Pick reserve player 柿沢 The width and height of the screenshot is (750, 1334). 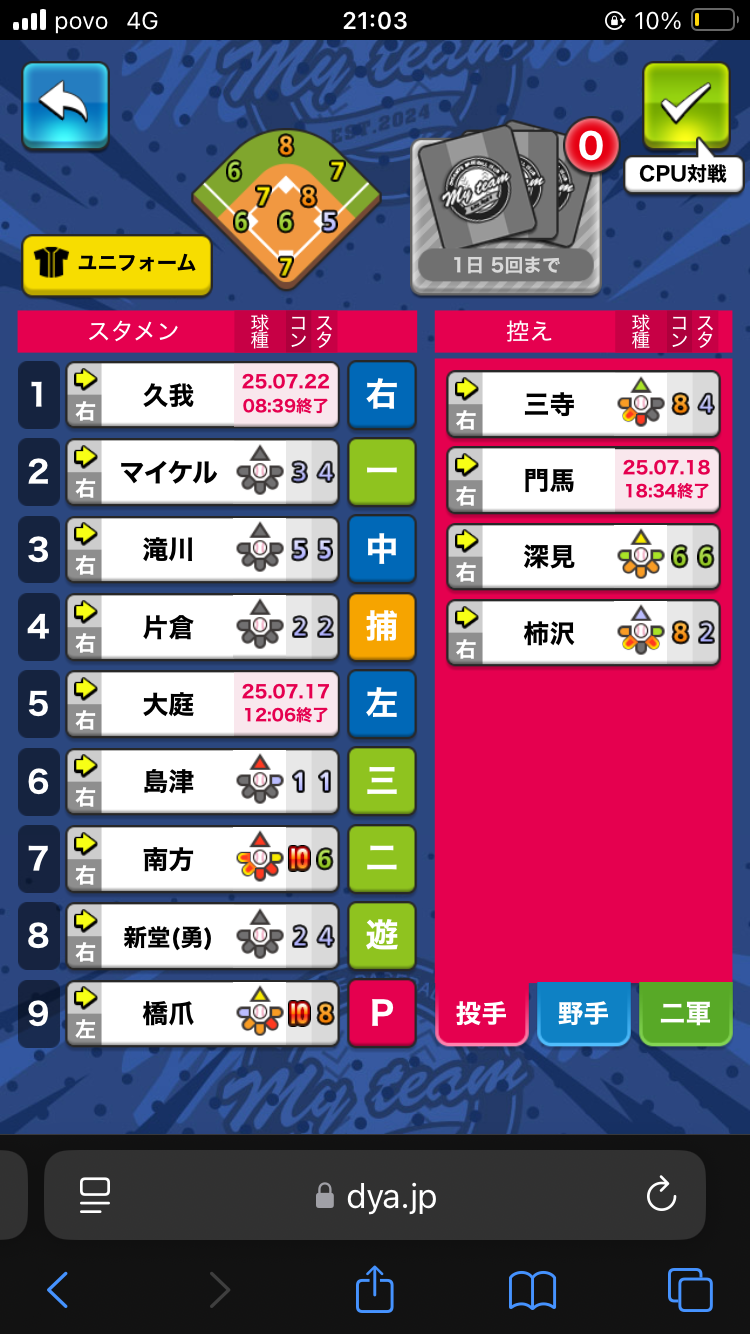tap(583, 632)
